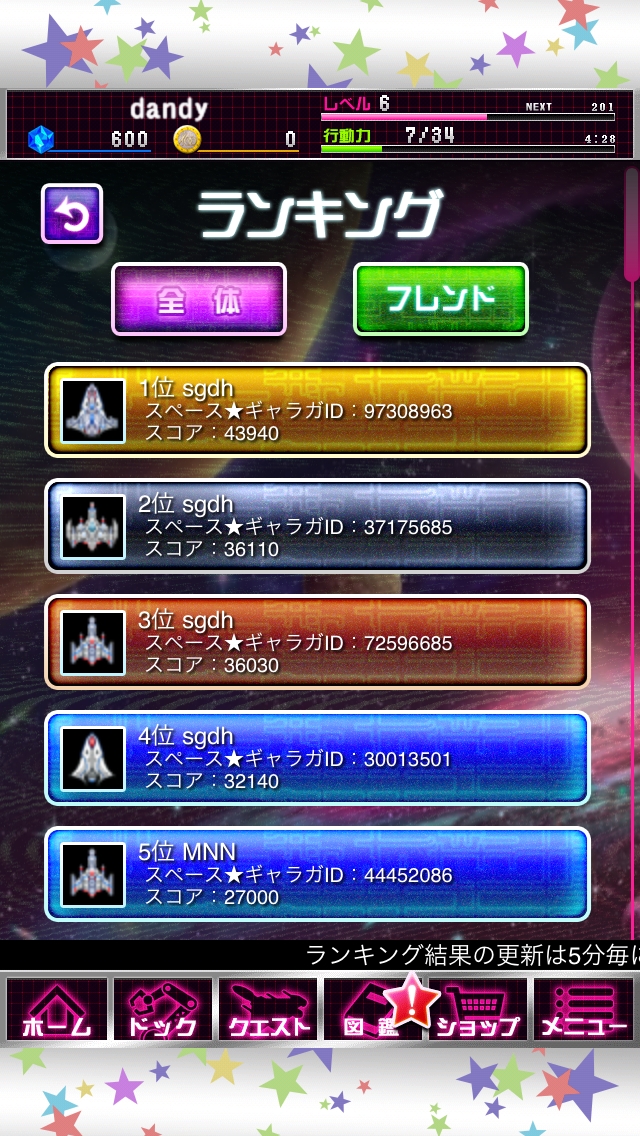Tap the purple back arrow button

click(x=71, y=213)
